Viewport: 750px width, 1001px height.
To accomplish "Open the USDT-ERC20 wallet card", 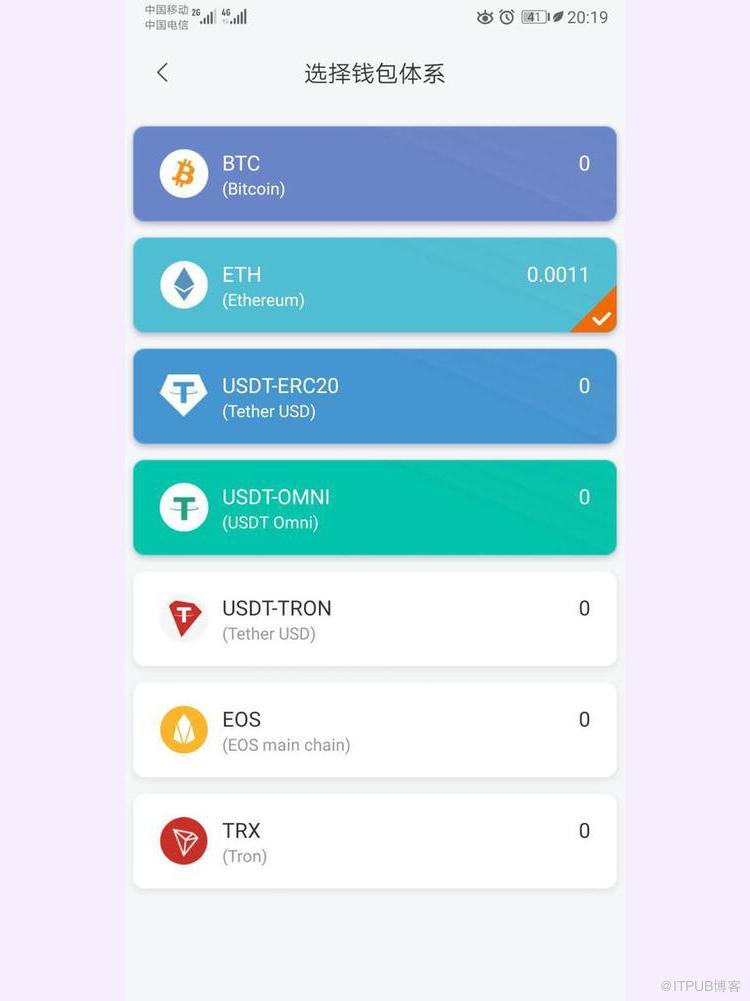I will [x=374, y=396].
